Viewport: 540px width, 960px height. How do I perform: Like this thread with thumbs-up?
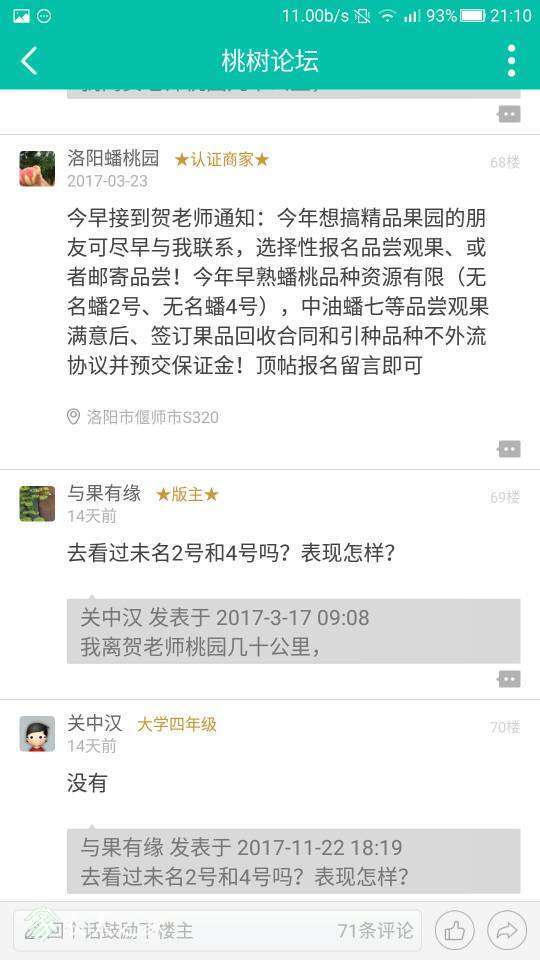[455, 931]
